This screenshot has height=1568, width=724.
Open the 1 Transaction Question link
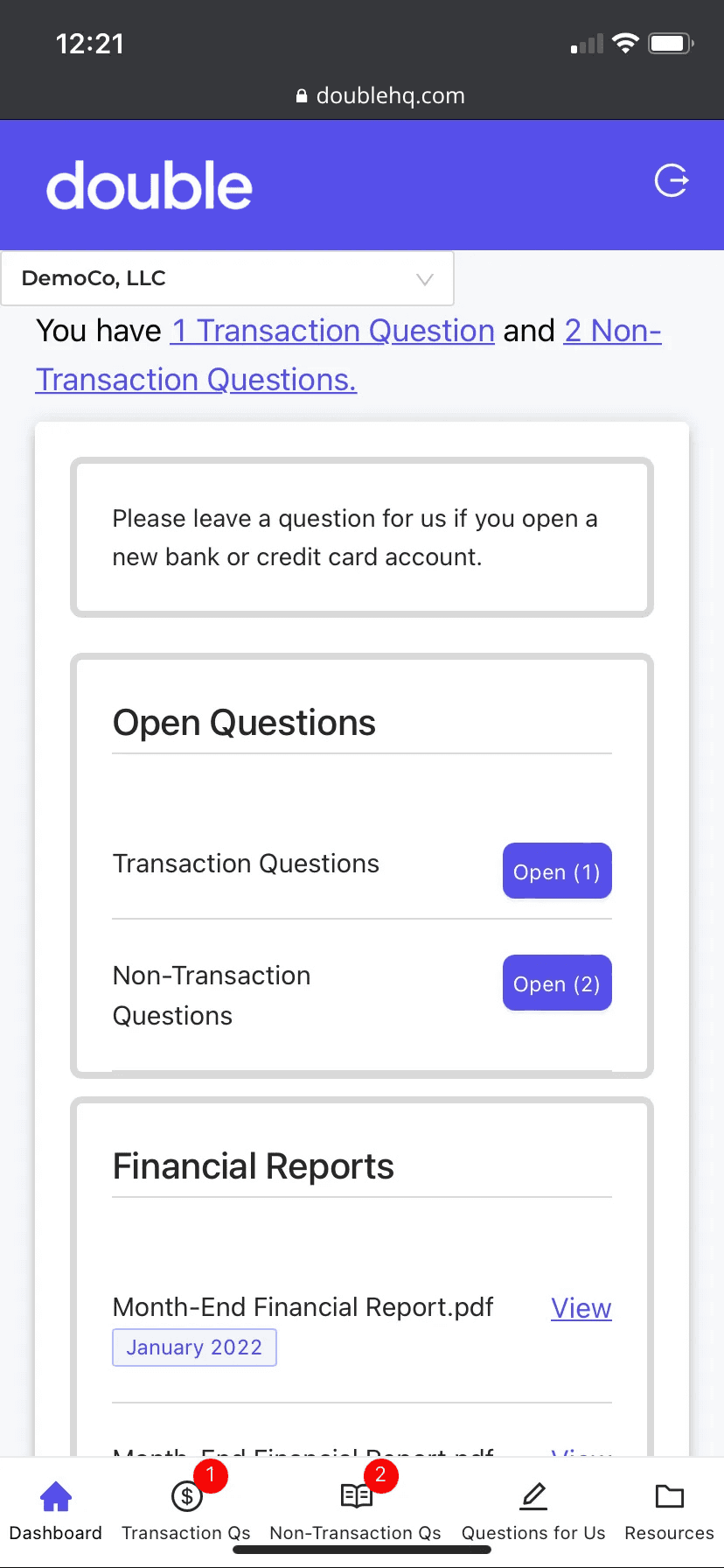(x=333, y=331)
